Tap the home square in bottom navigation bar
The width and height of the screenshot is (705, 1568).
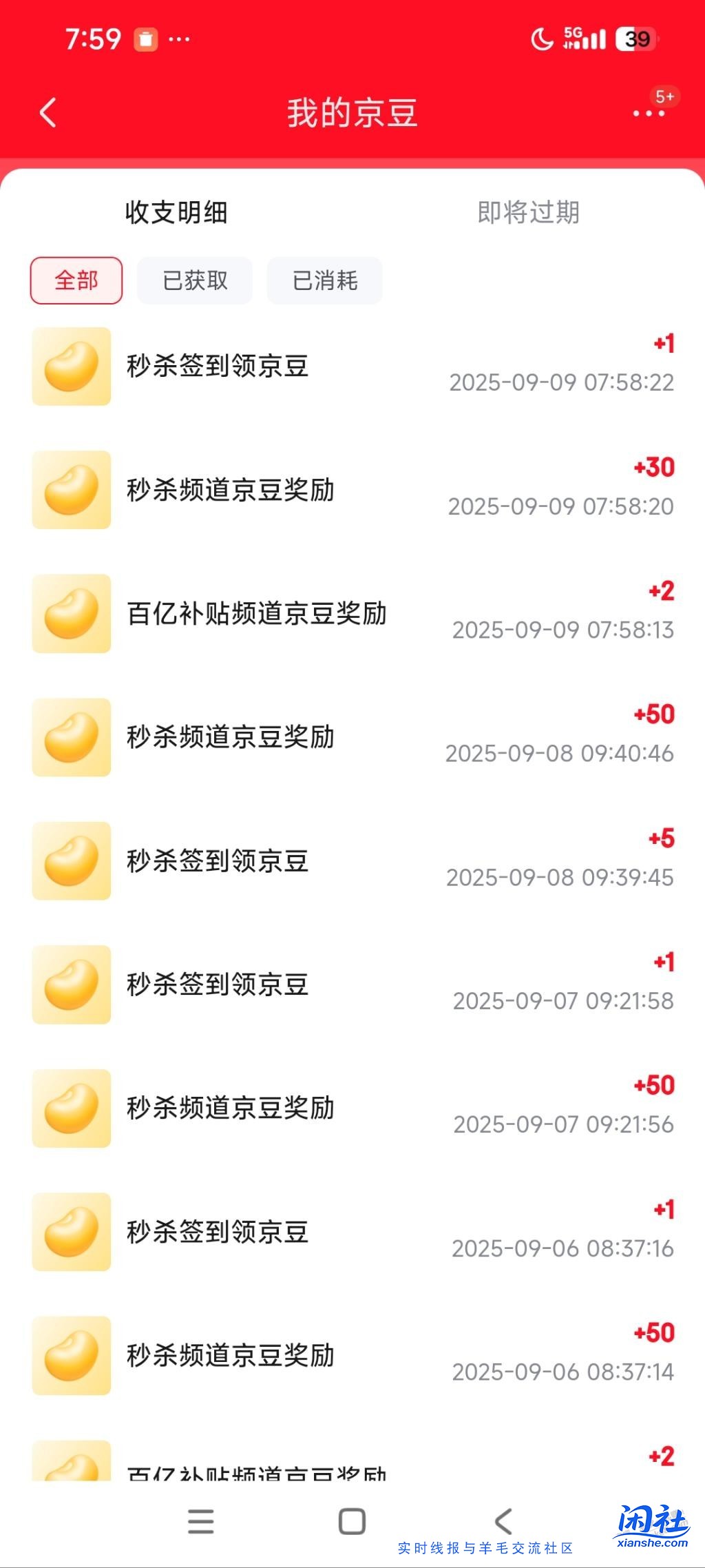[x=352, y=1521]
